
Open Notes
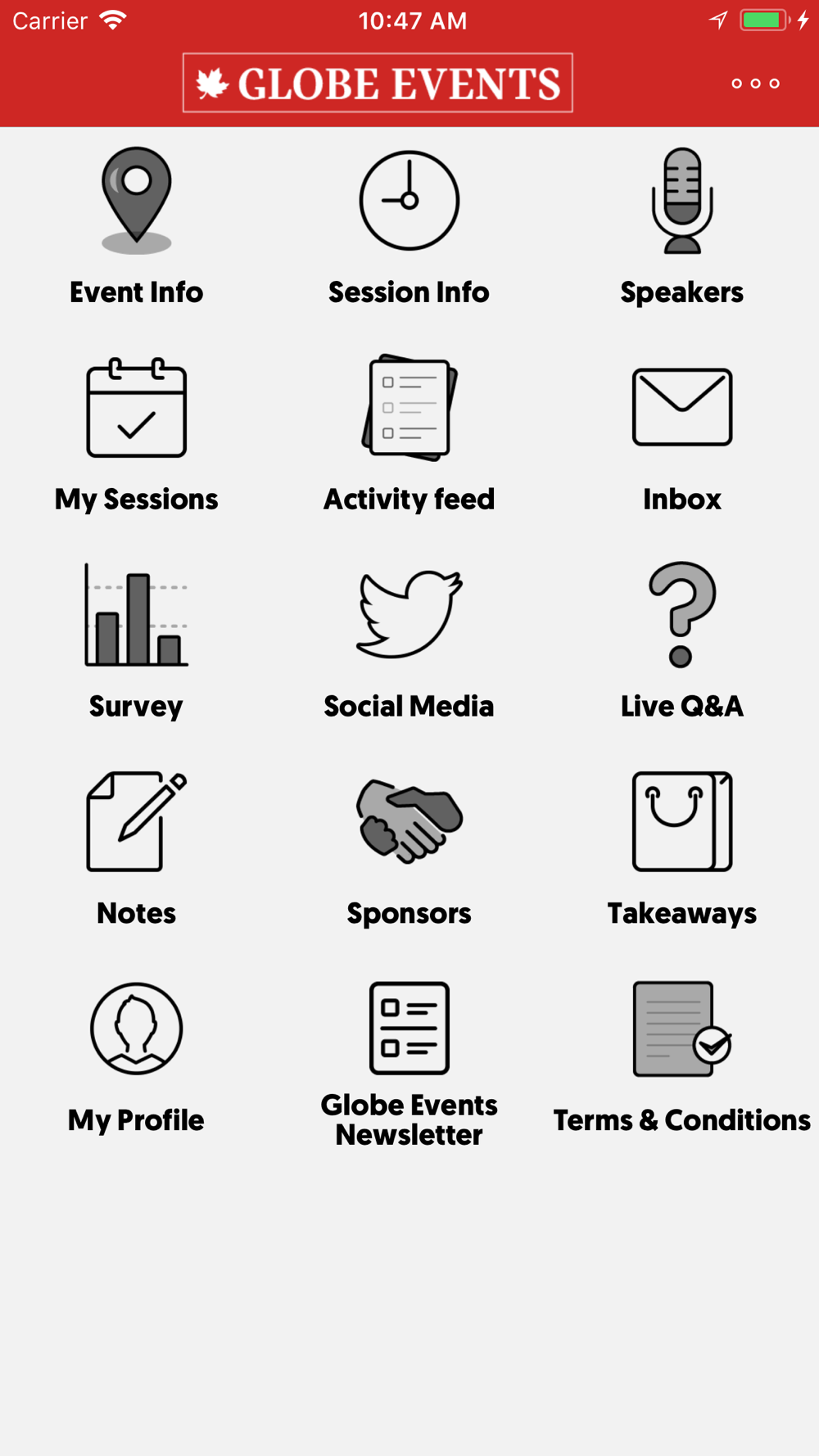(137, 849)
